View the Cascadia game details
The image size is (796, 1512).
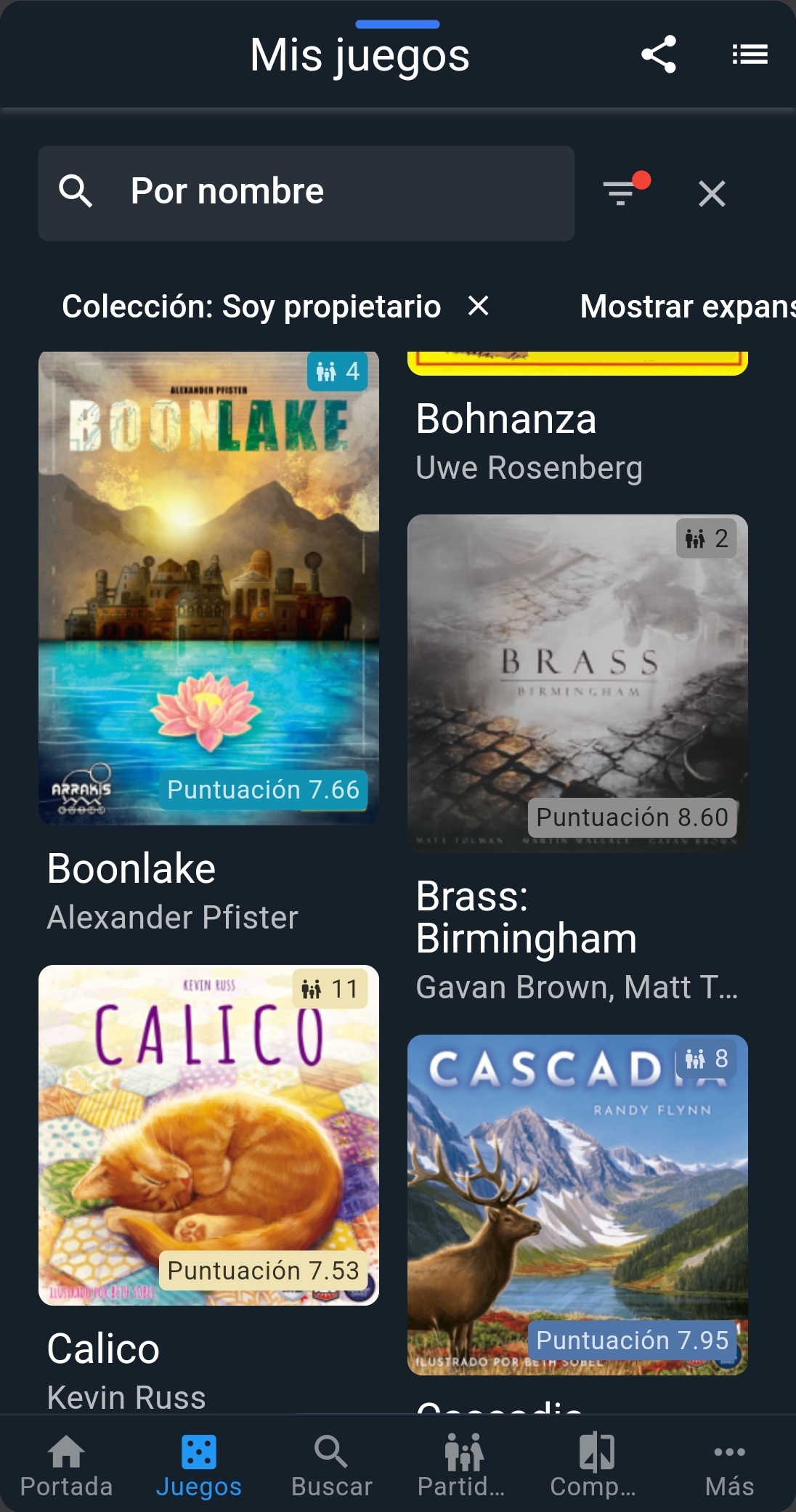577,1205
